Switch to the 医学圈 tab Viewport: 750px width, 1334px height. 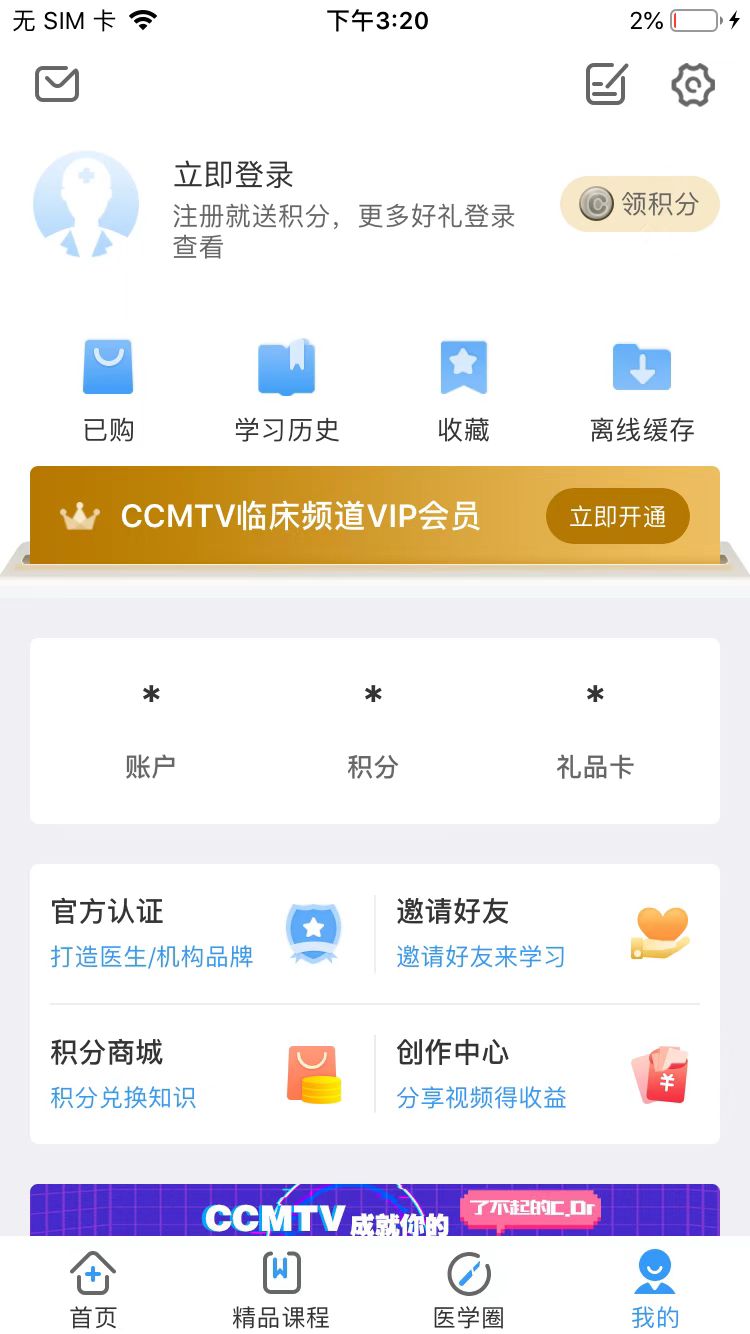tap(468, 1289)
